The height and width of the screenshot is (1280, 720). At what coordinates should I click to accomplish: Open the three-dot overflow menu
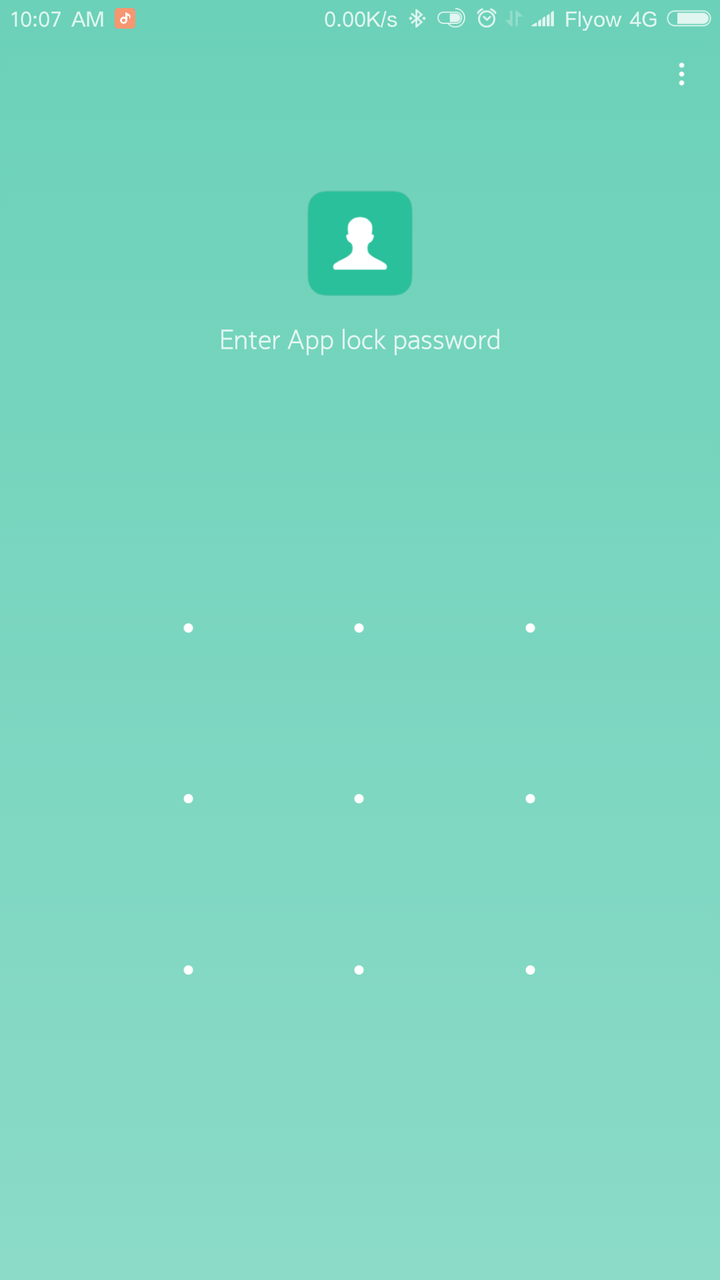click(681, 74)
